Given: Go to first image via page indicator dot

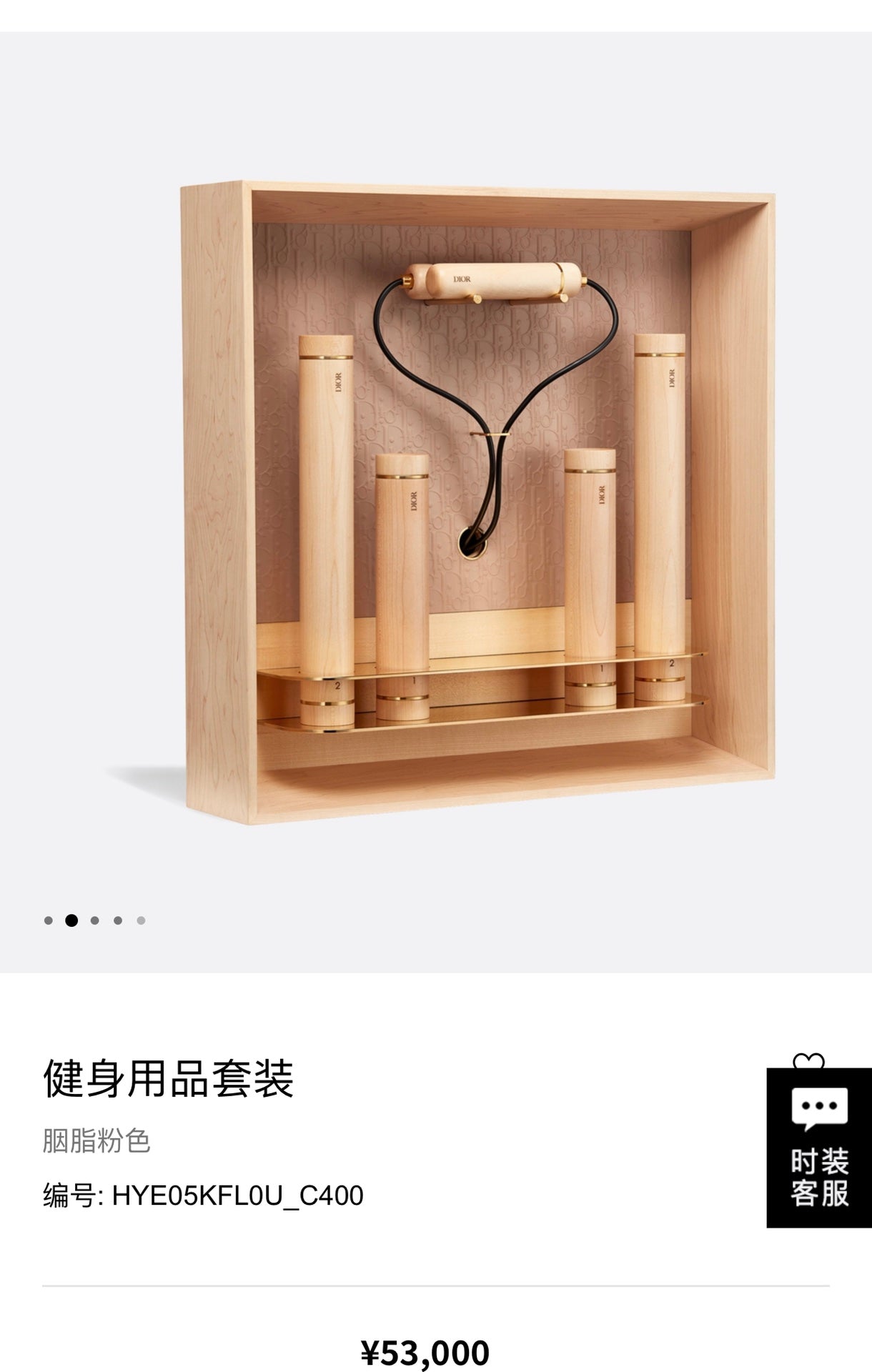Looking at the screenshot, I should point(49,920).
